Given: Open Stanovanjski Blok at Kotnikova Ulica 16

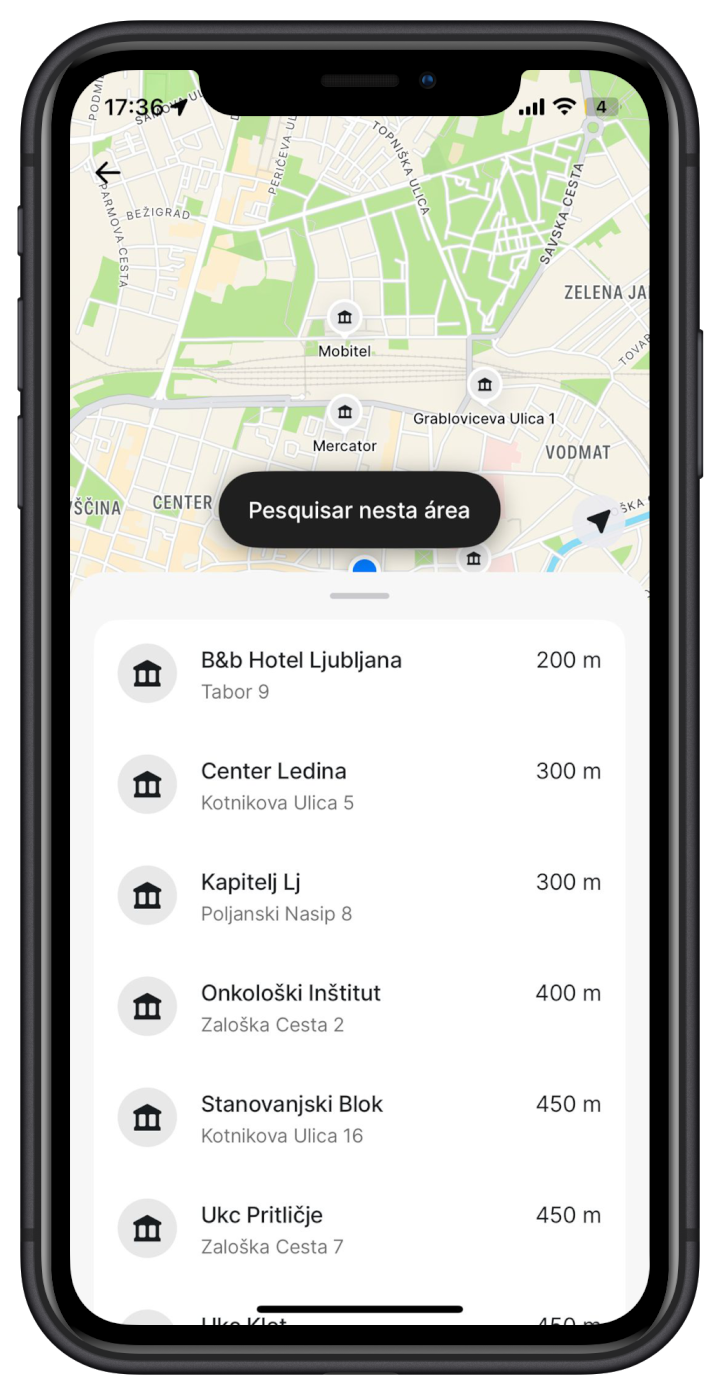Looking at the screenshot, I should tap(359, 1118).
